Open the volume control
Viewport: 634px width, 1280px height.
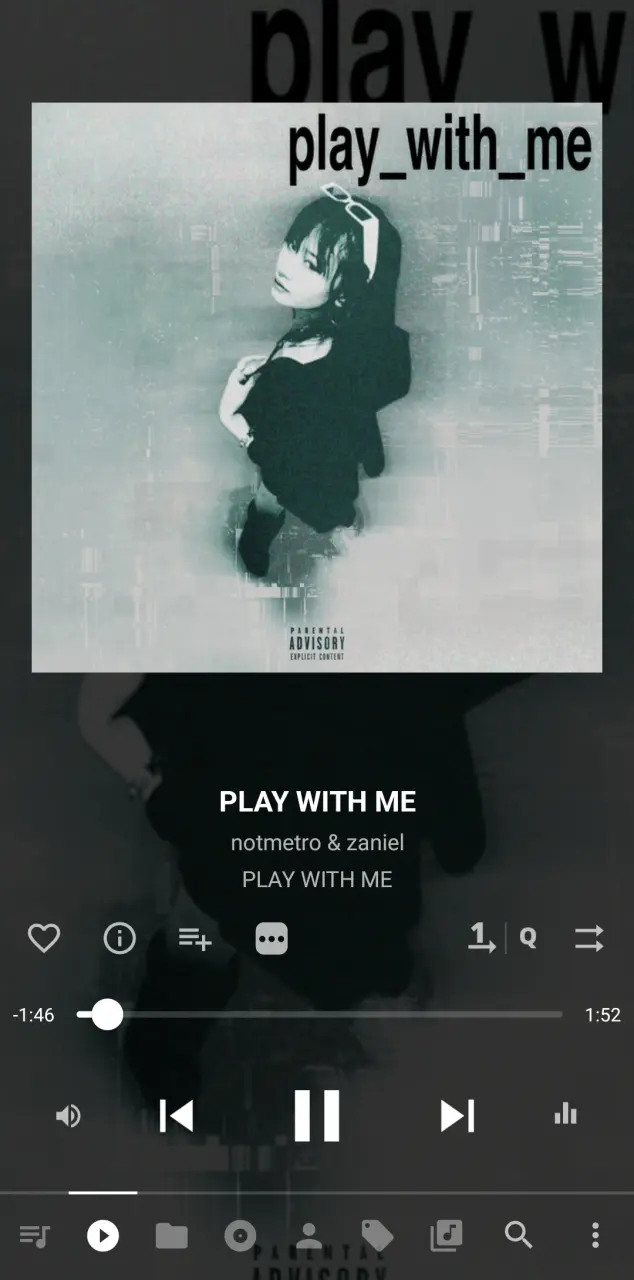68,1115
